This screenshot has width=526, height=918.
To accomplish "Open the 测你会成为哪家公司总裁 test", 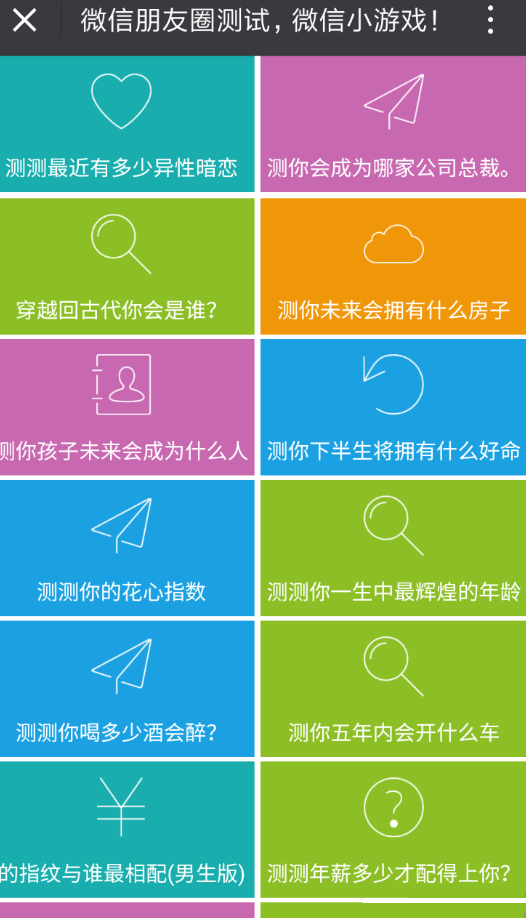I will (x=393, y=124).
